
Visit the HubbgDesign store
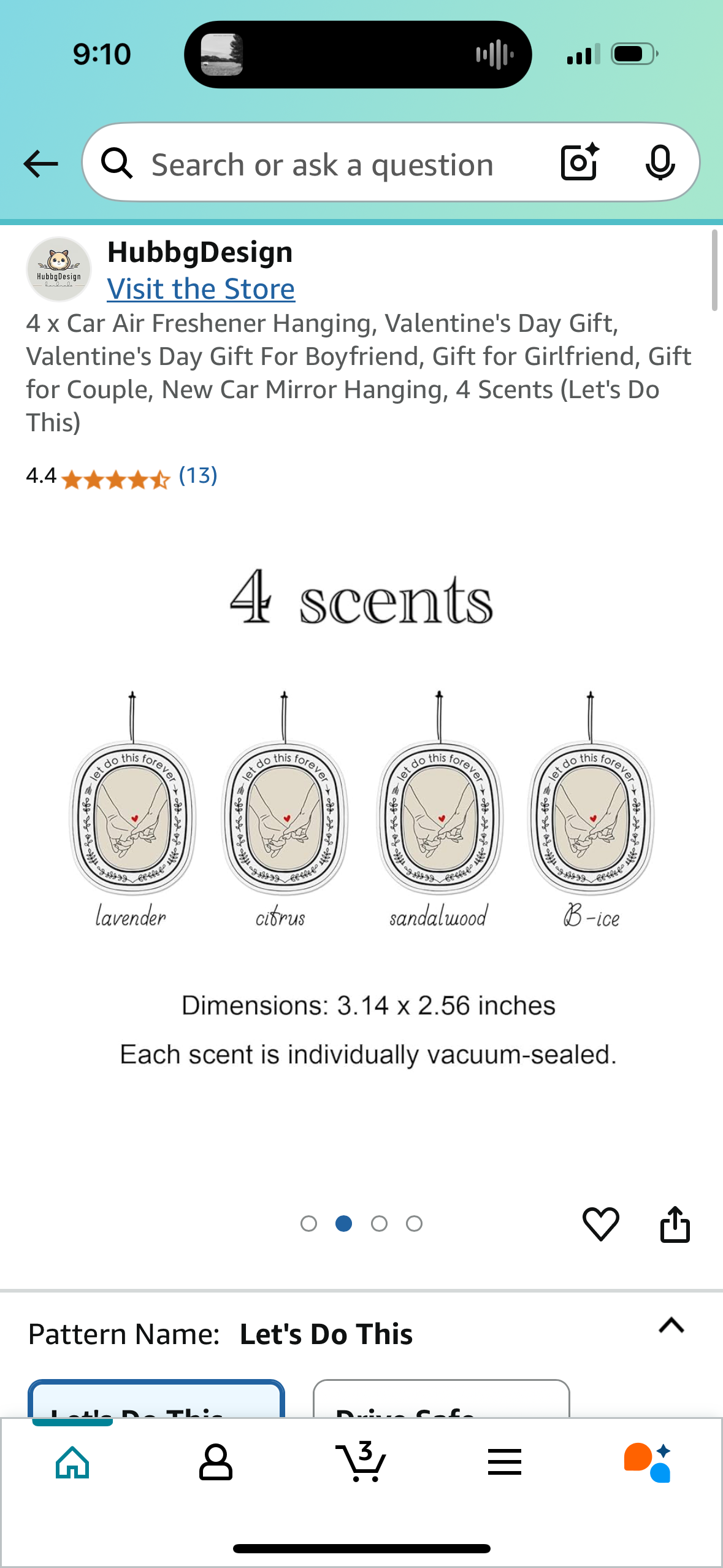tap(201, 289)
